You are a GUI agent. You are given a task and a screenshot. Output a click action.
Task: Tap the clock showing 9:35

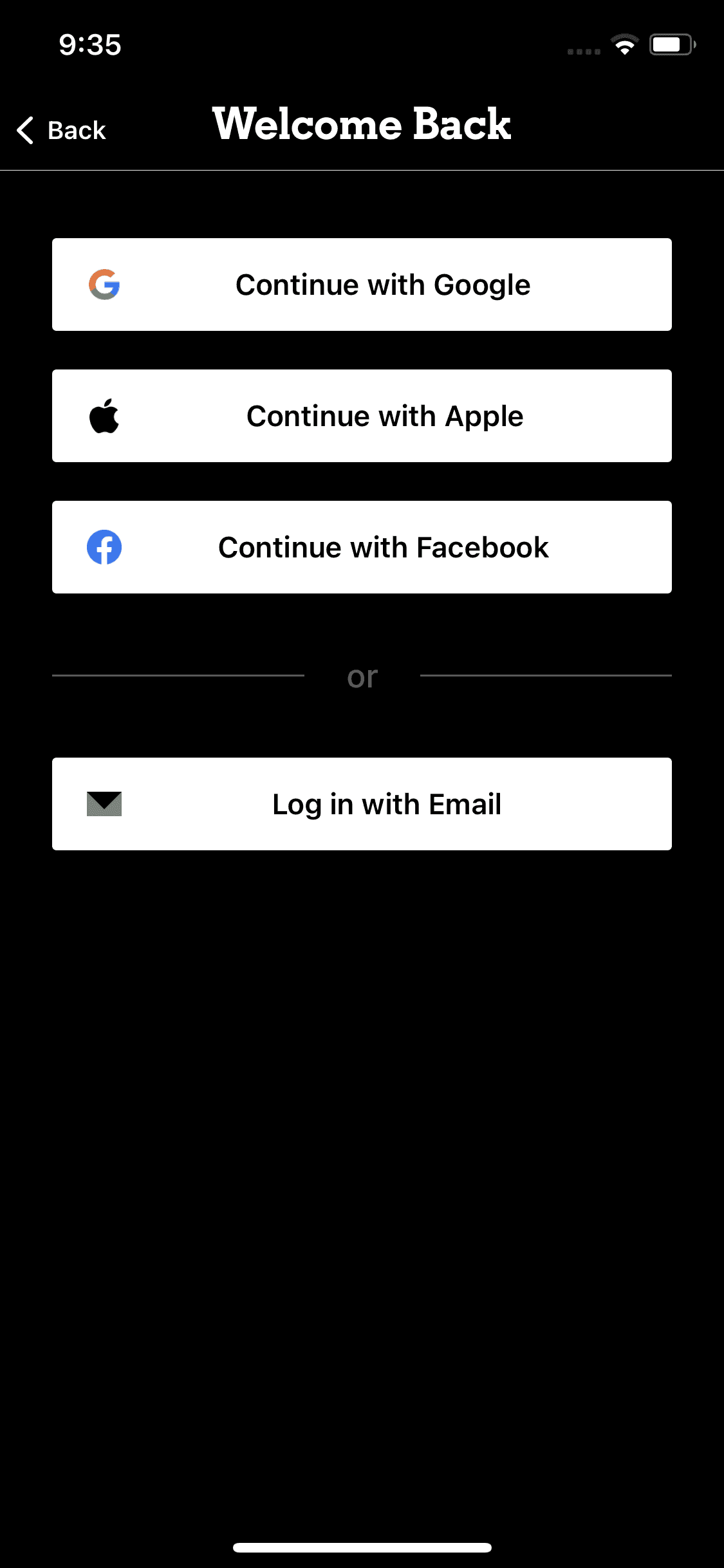point(89,44)
